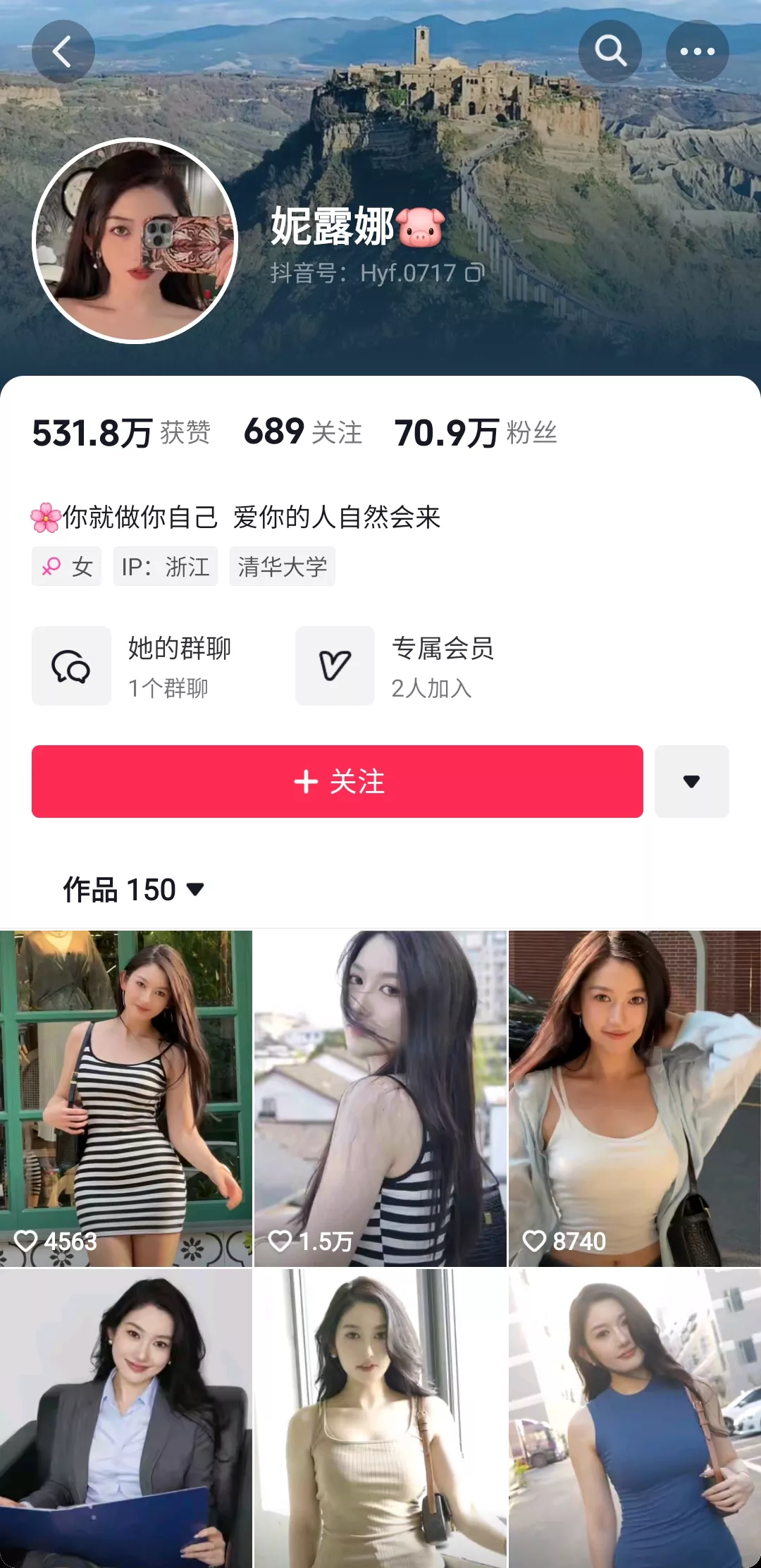Open the video with 8740 likes
The width and height of the screenshot is (761, 1568).
634,1098
